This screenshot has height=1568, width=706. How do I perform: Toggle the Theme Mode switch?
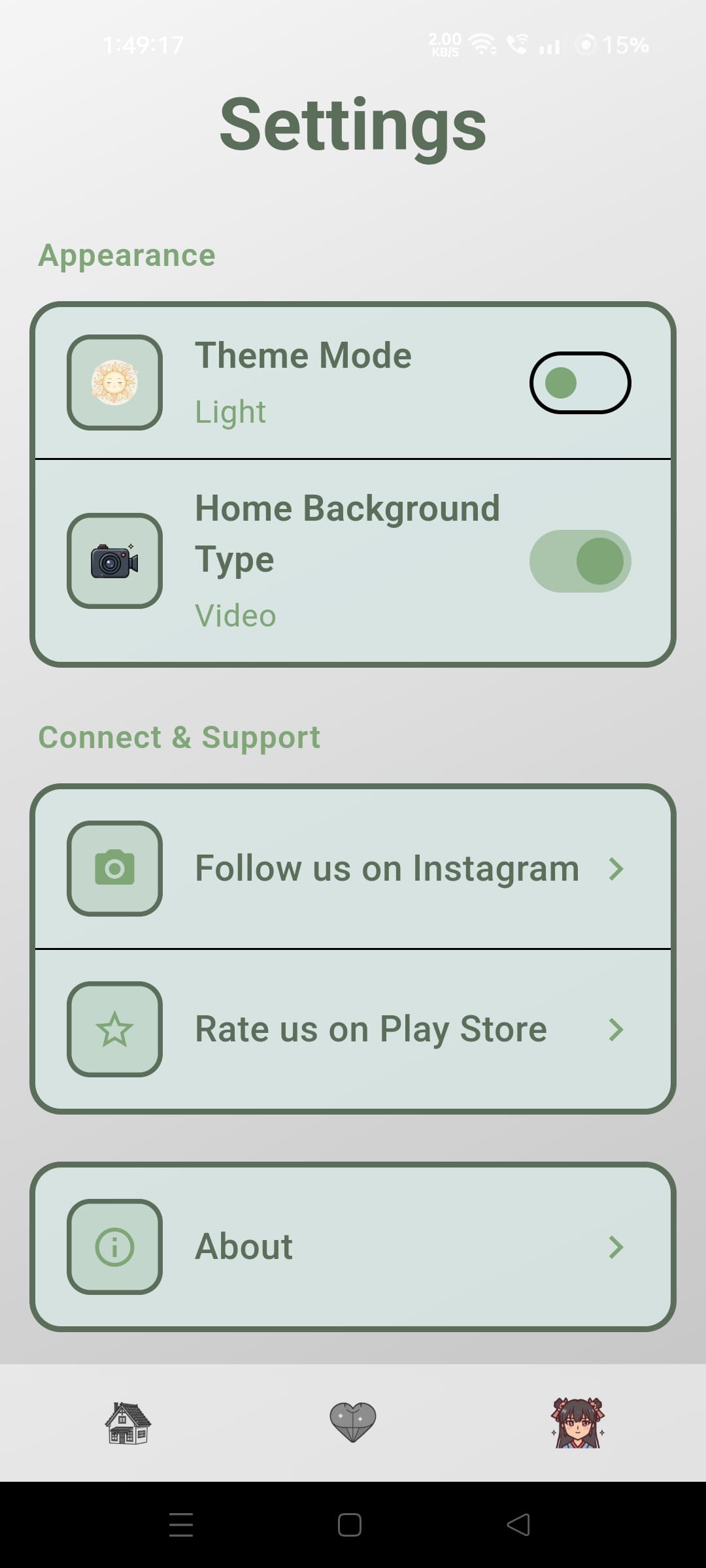tap(579, 383)
